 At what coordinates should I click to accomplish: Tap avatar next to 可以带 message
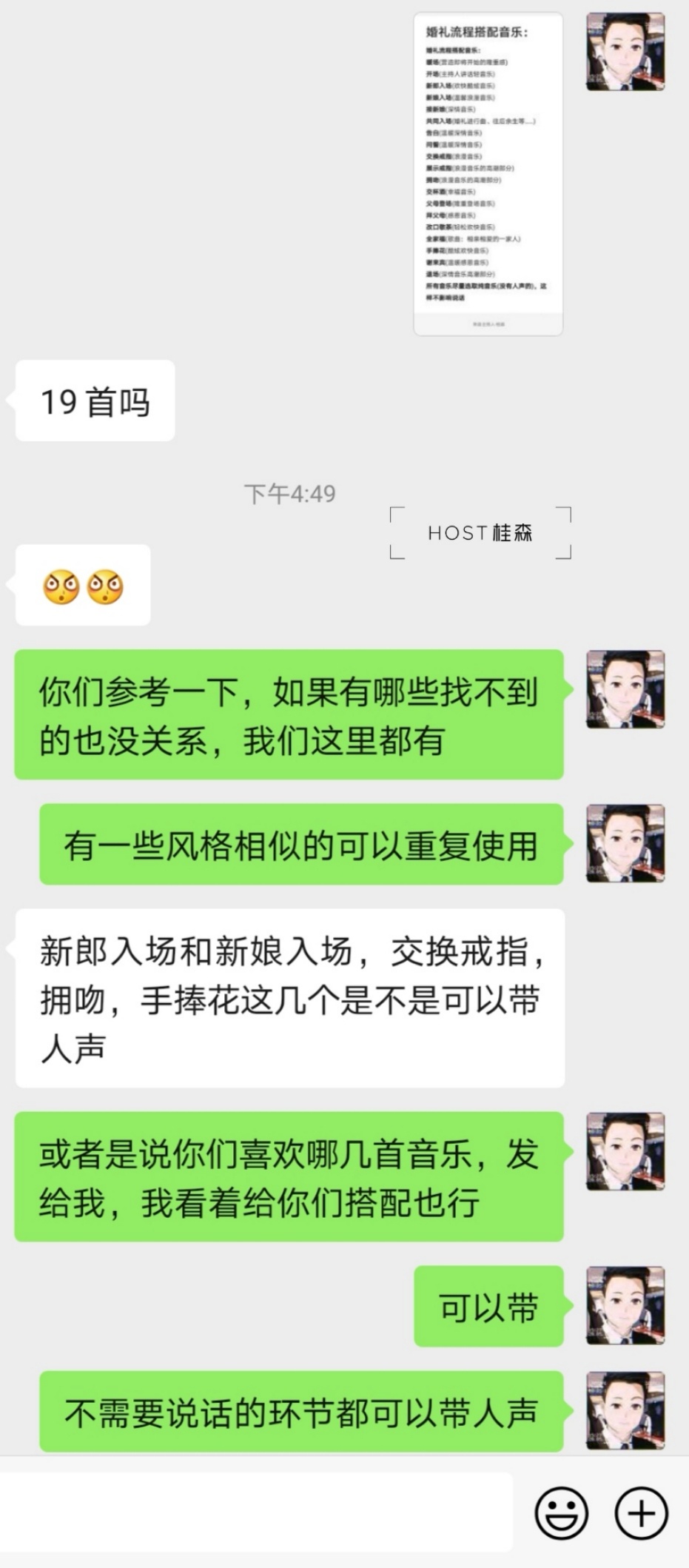625,1306
